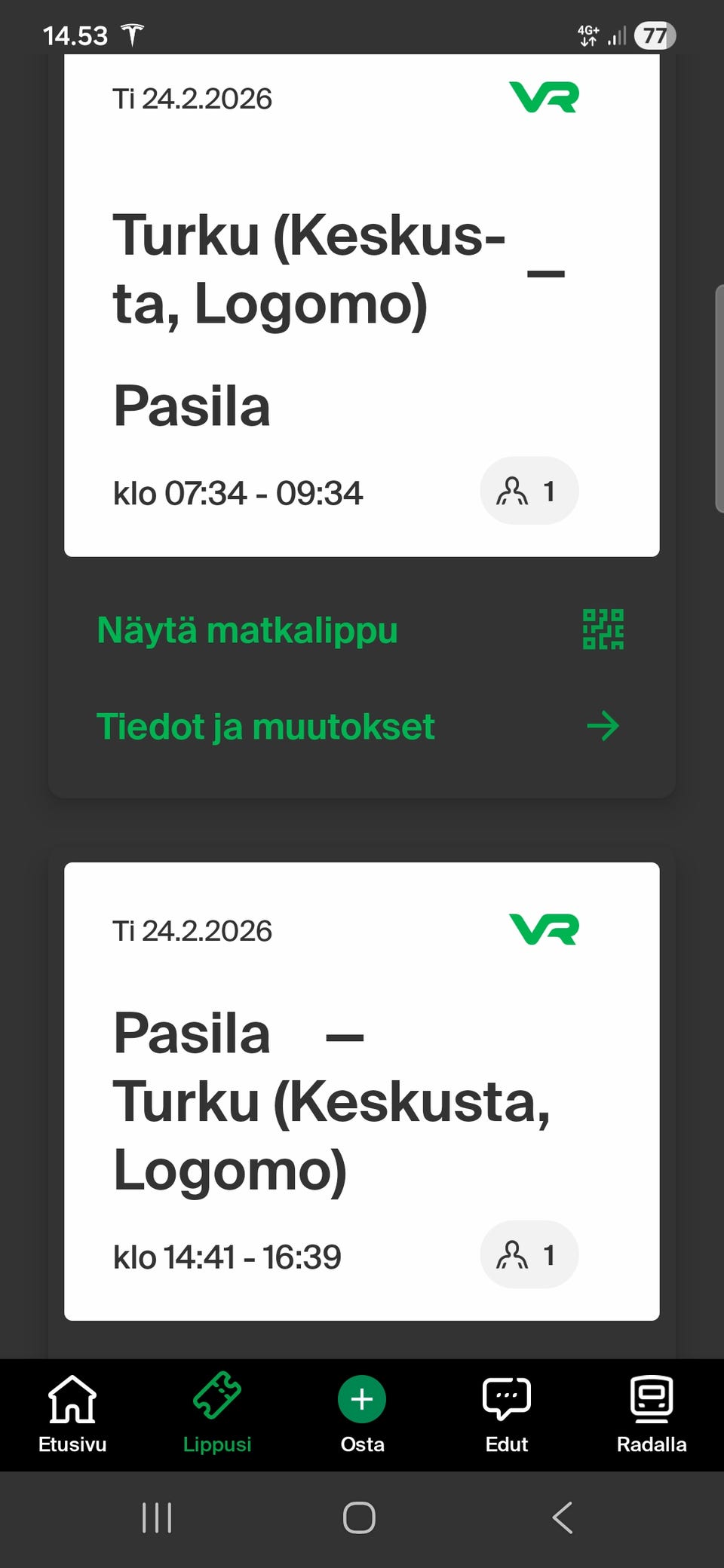Tap the passenger count icon on morning ticket
Image resolution: width=724 pixels, height=1568 pixels.
point(529,491)
